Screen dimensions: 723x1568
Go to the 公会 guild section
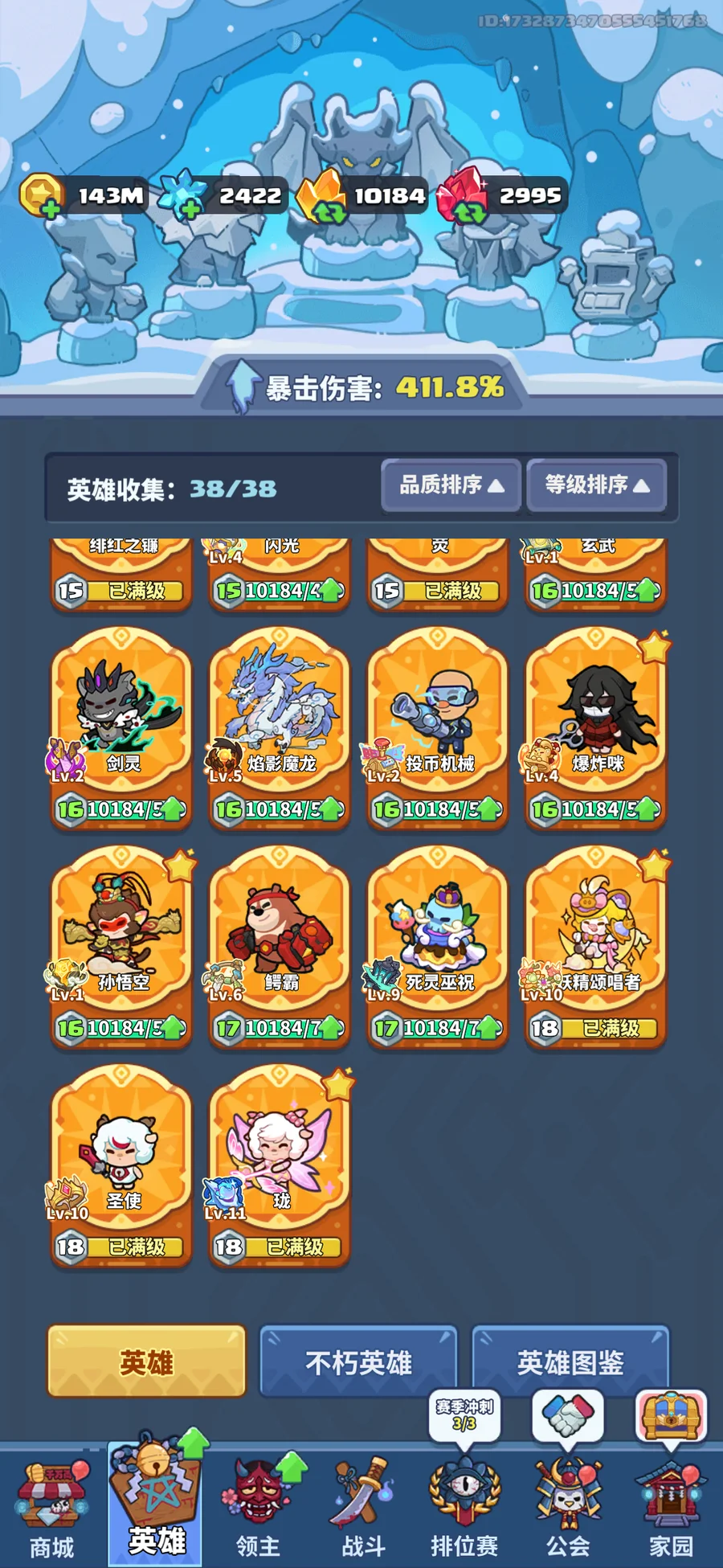click(x=569, y=1511)
